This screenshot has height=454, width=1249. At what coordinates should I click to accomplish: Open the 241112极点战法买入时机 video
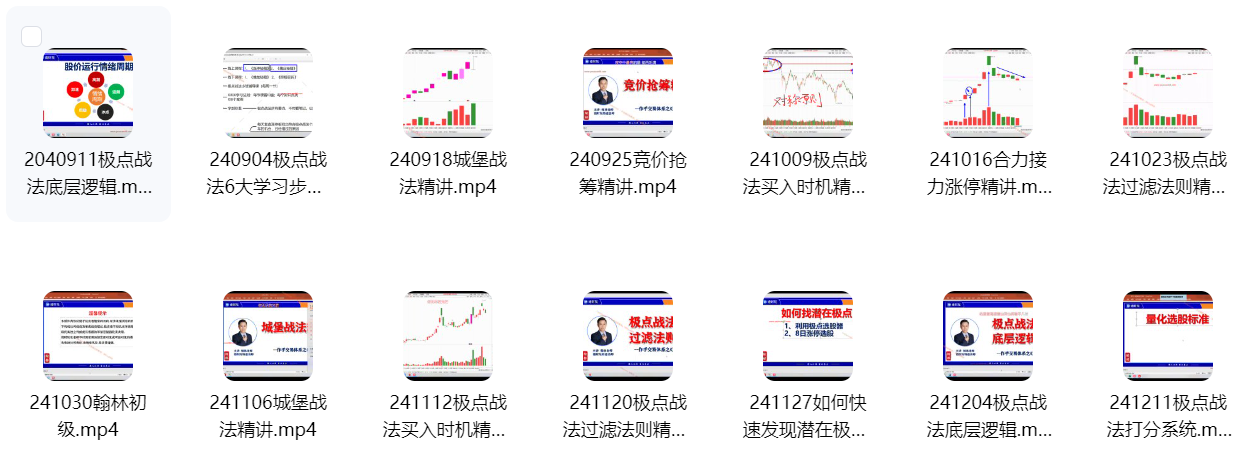click(x=448, y=336)
